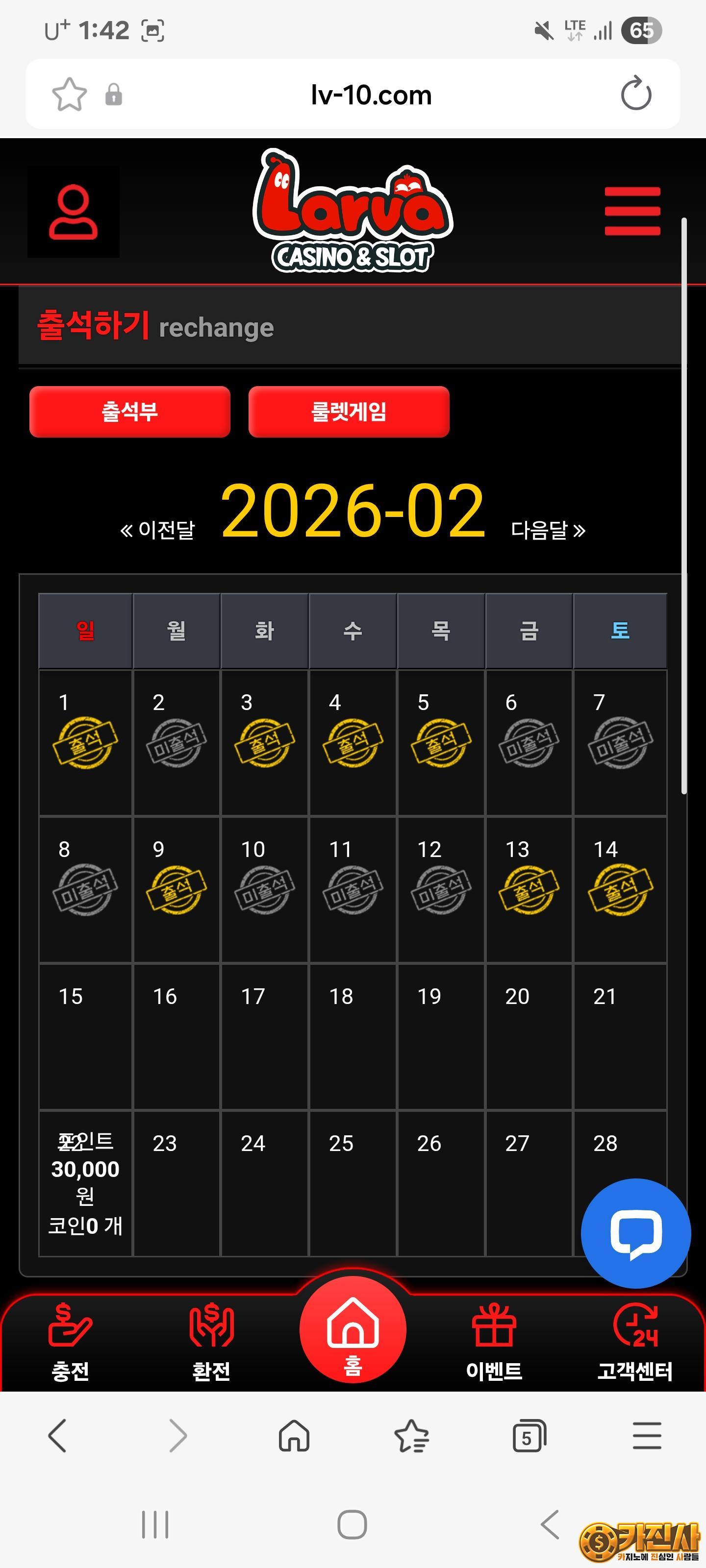Open the browser's three-line menu
This screenshot has height=1568, width=706.
[646, 1436]
